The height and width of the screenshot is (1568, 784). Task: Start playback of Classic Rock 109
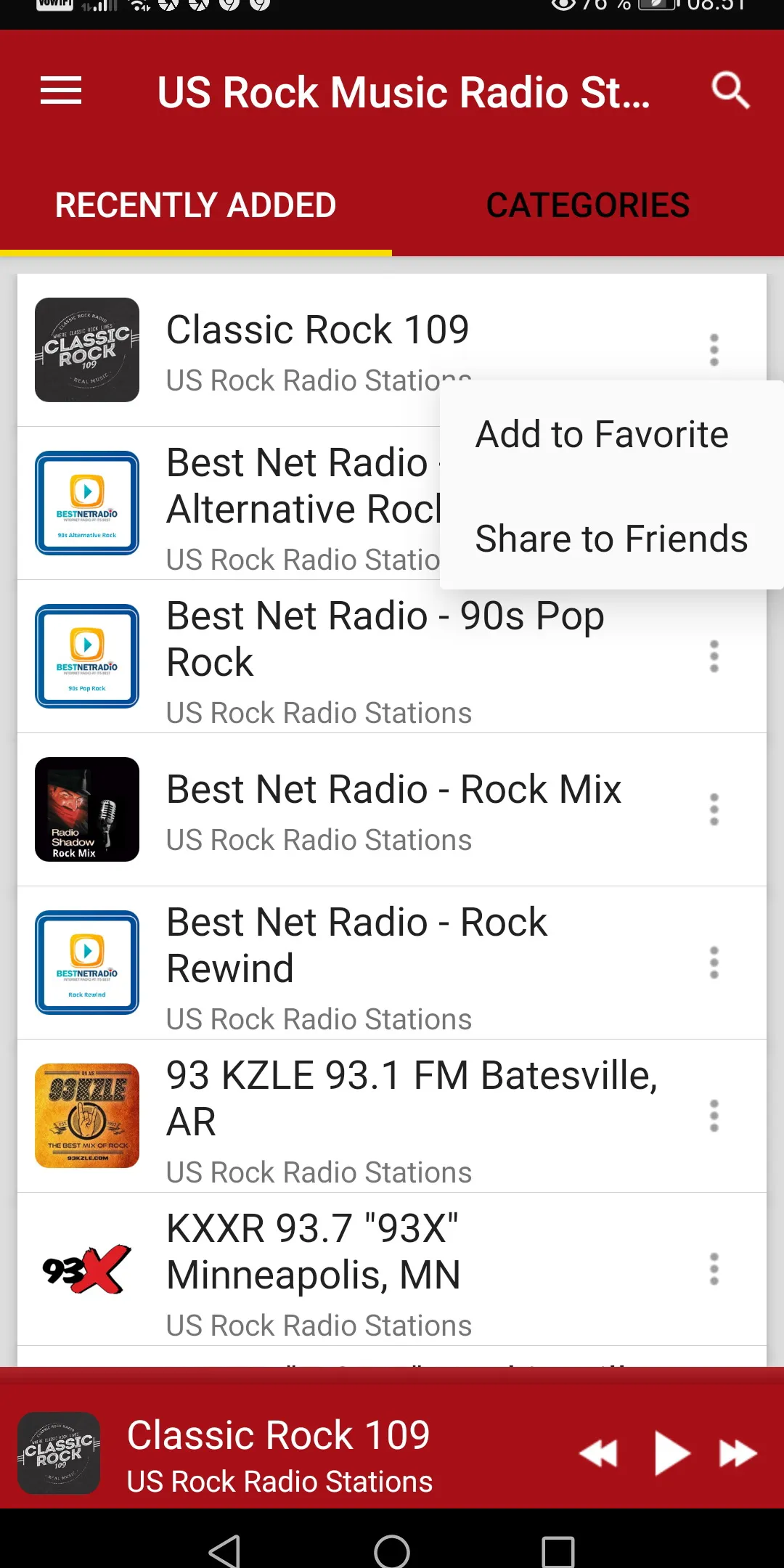point(671,1453)
